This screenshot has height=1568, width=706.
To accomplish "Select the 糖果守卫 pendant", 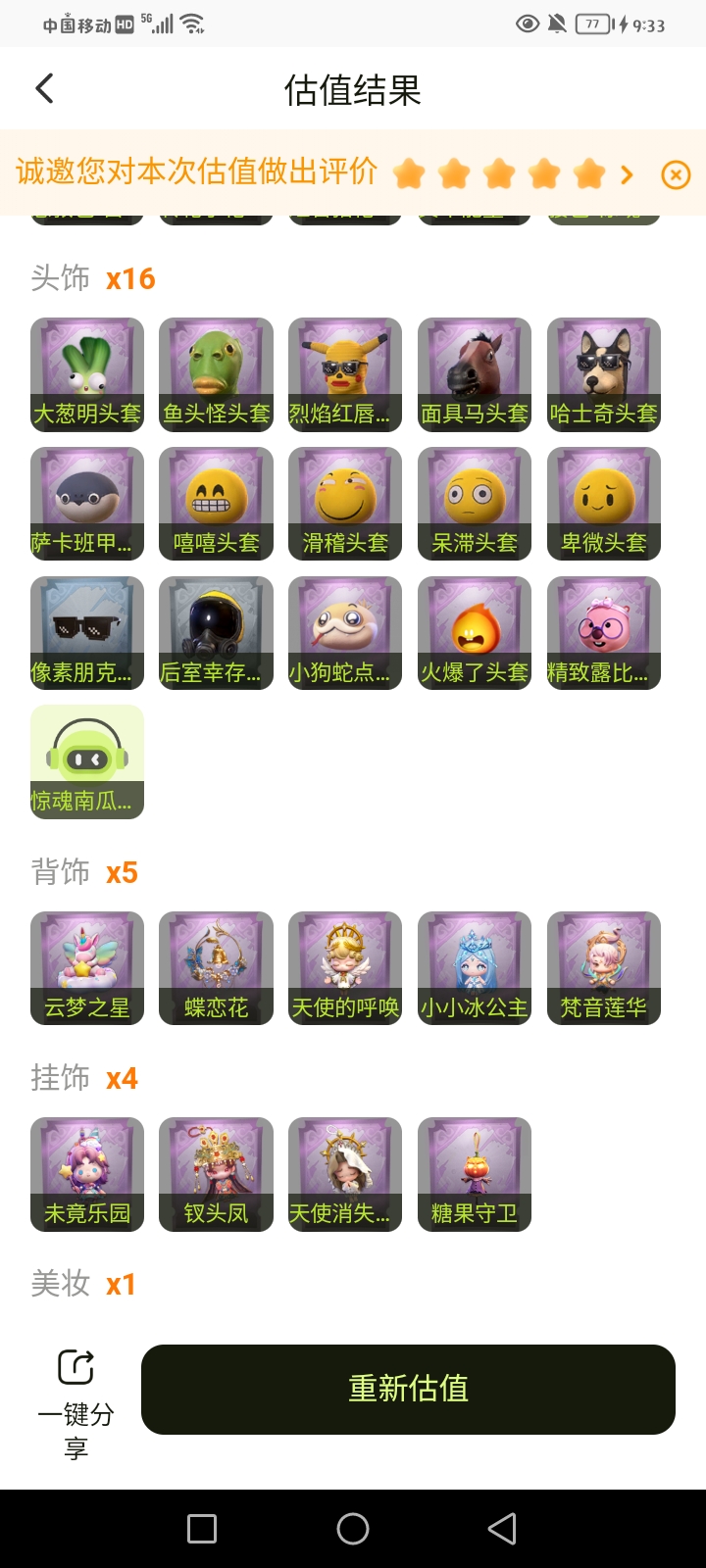I will [x=475, y=1174].
